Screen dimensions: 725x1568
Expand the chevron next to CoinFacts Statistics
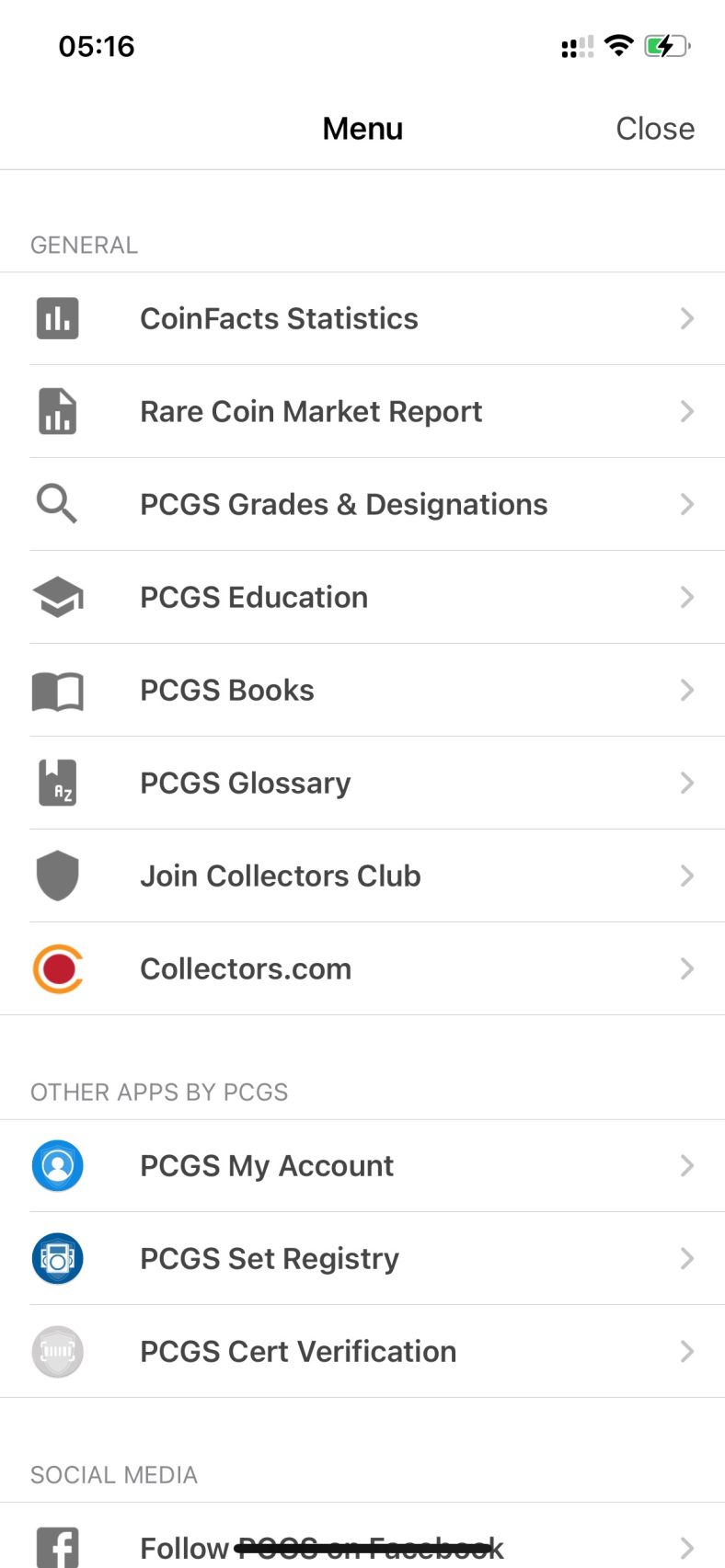tap(686, 318)
